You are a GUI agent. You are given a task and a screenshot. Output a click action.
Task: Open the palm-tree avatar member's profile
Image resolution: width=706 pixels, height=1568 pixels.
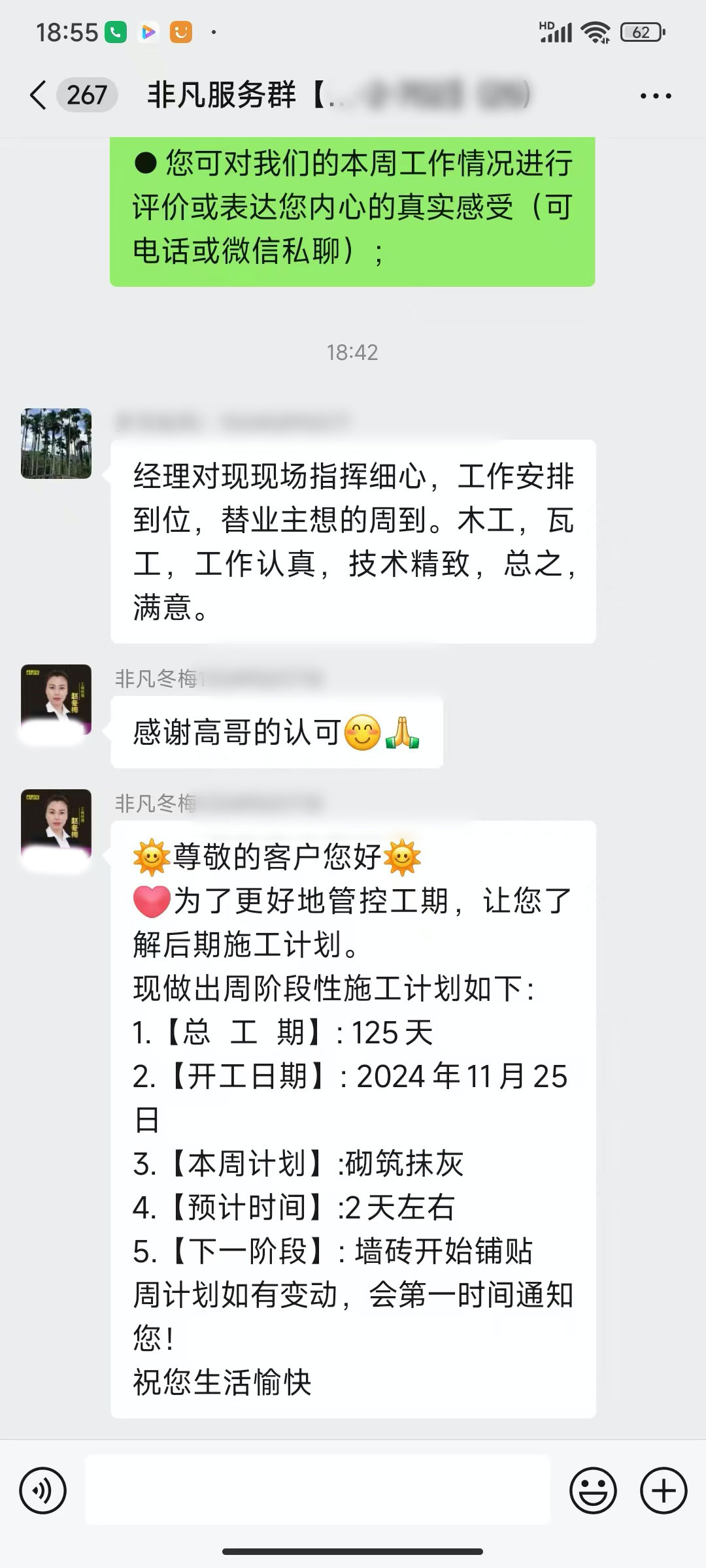click(56, 444)
